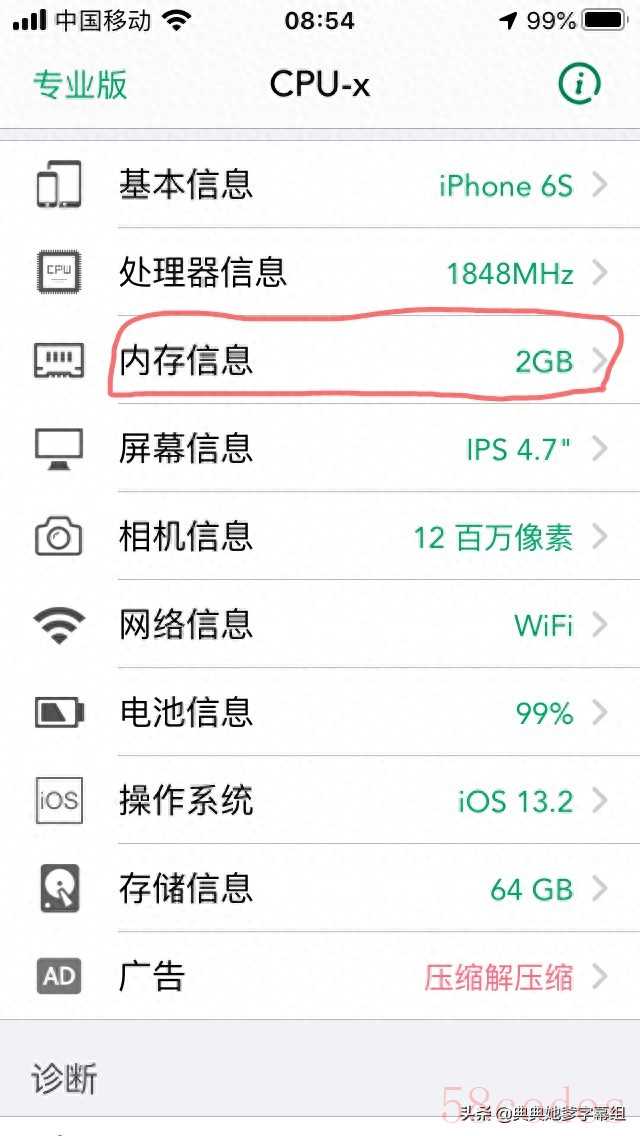Open 存储信息 showing 64 GB
This screenshot has height=1136, width=640.
pyautogui.click(x=320, y=888)
